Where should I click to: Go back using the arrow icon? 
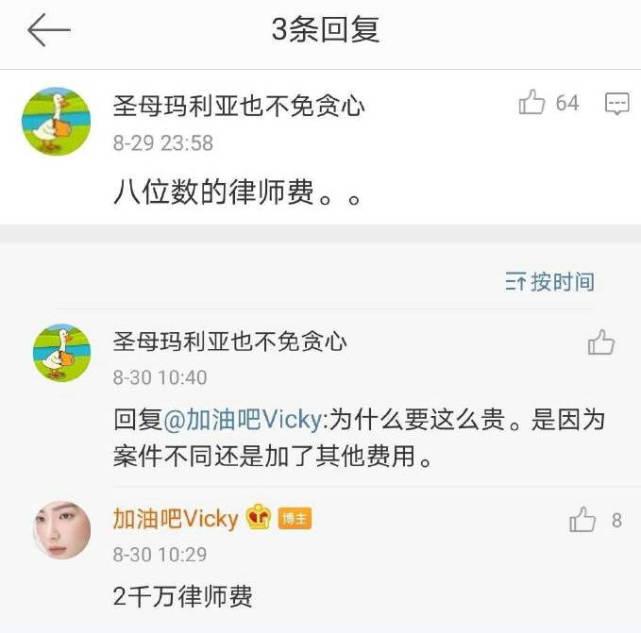click(x=48, y=31)
